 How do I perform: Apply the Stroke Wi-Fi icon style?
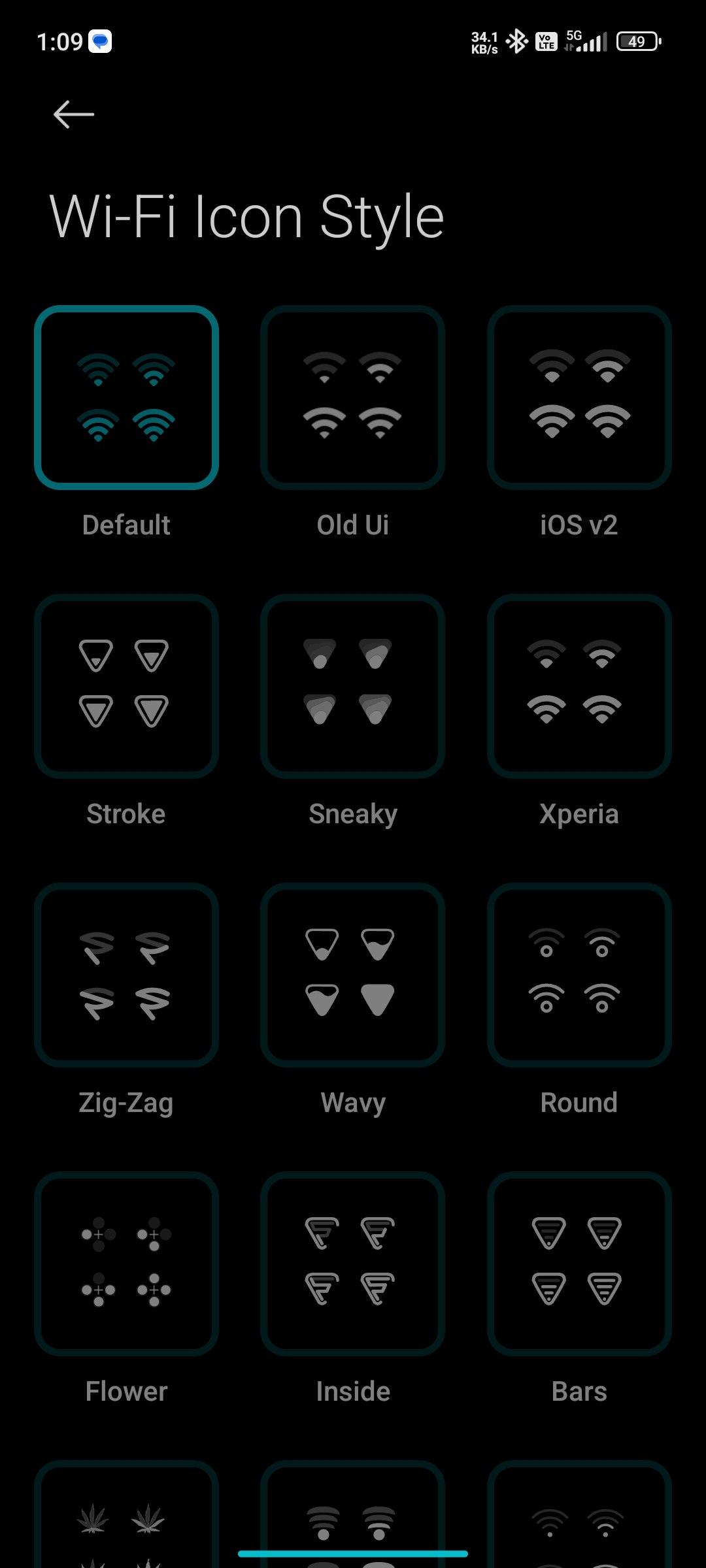[x=126, y=686]
